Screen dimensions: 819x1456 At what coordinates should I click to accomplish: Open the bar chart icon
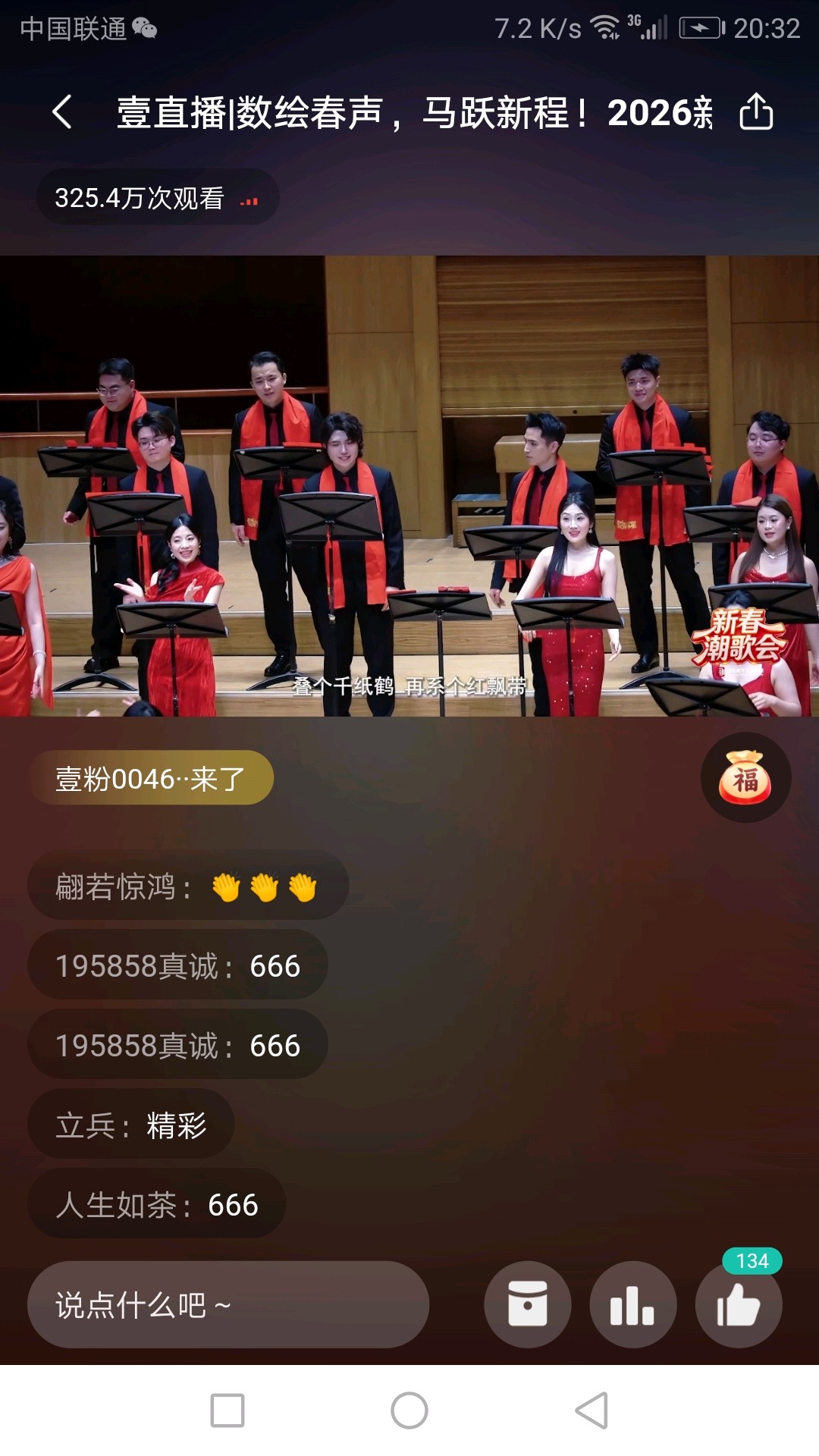632,1304
